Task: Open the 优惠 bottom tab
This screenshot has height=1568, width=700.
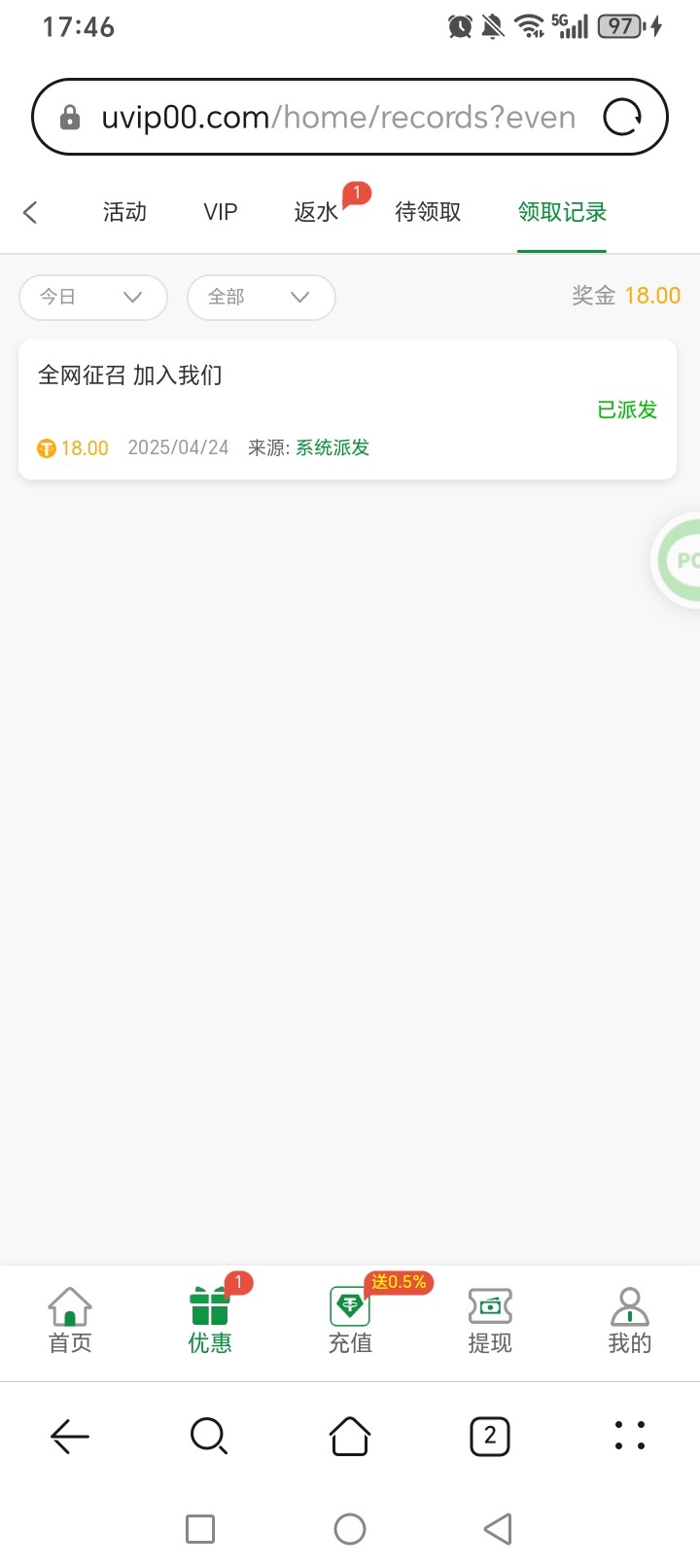Action: coord(210,1321)
